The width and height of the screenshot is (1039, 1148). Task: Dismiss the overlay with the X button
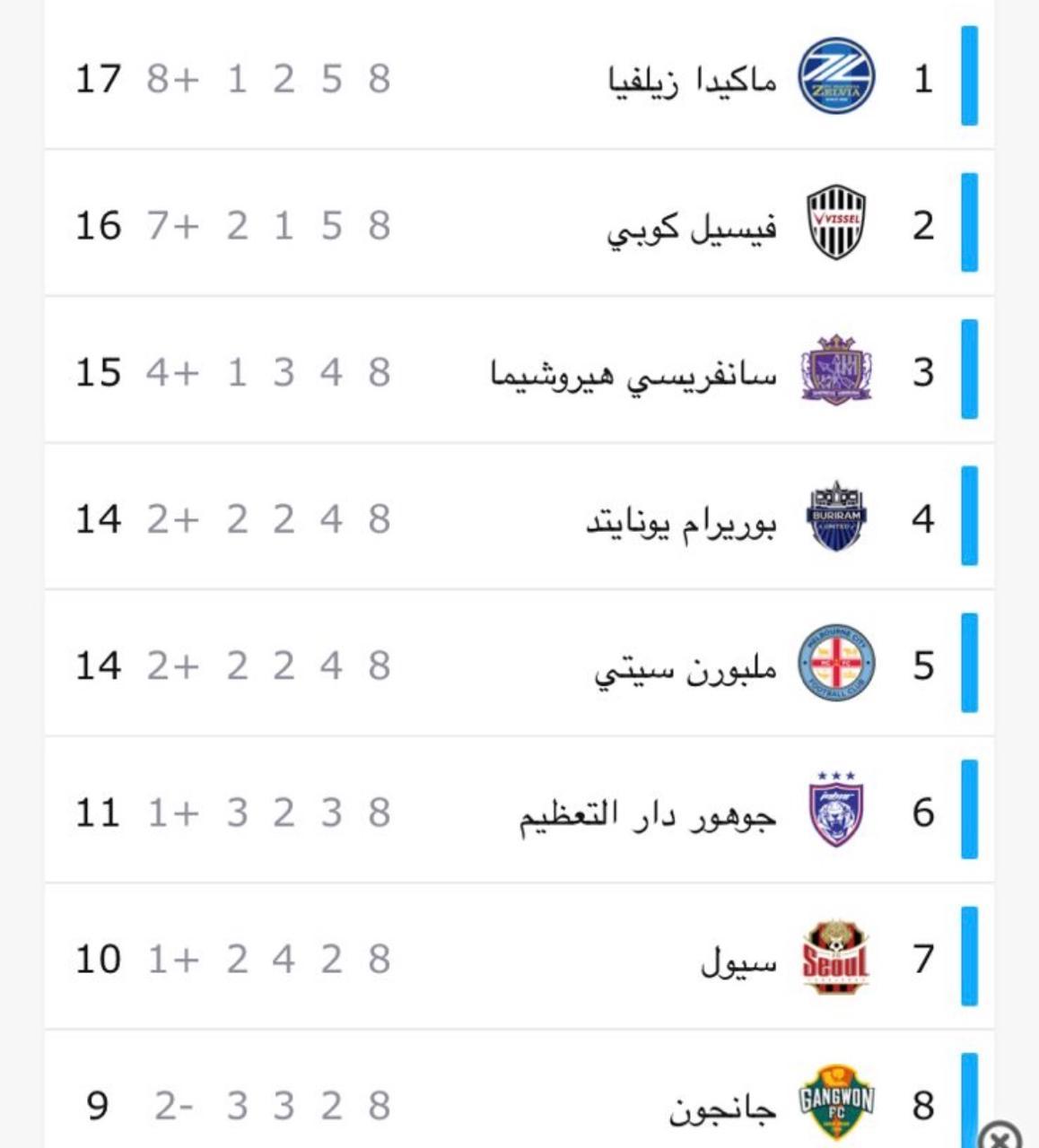click(1000, 1137)
